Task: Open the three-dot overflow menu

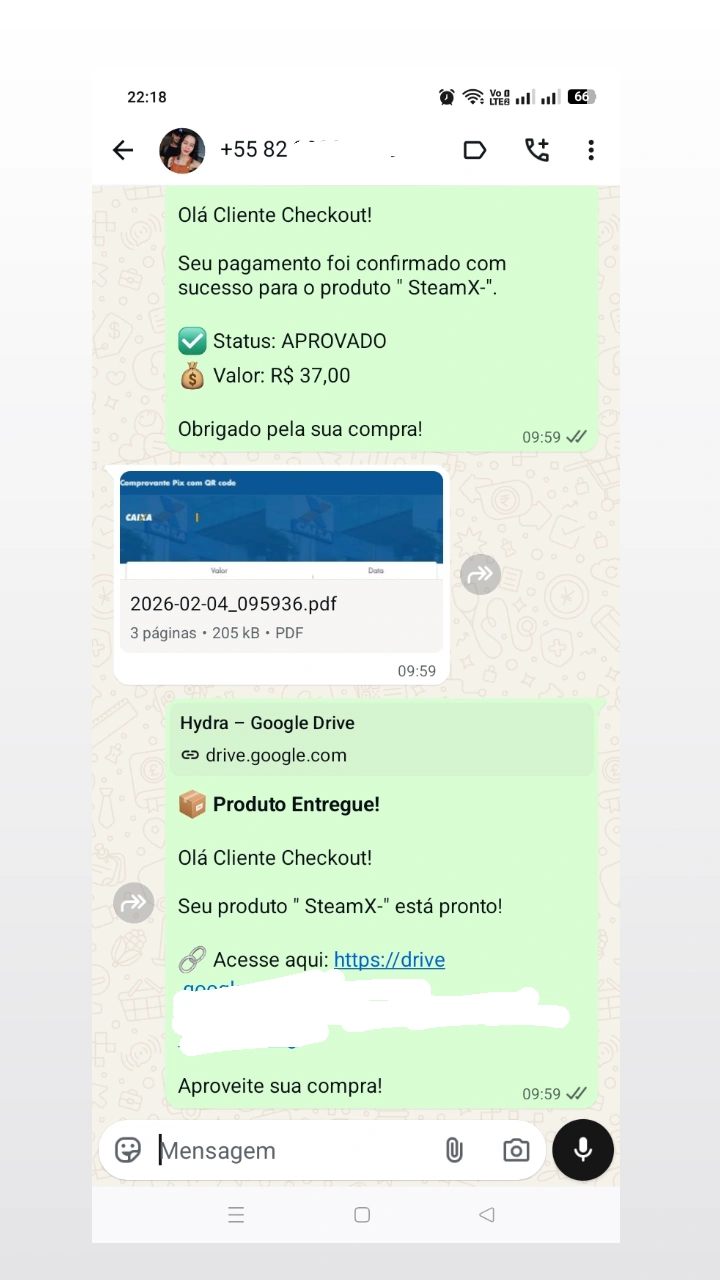Action: (591, 149)
